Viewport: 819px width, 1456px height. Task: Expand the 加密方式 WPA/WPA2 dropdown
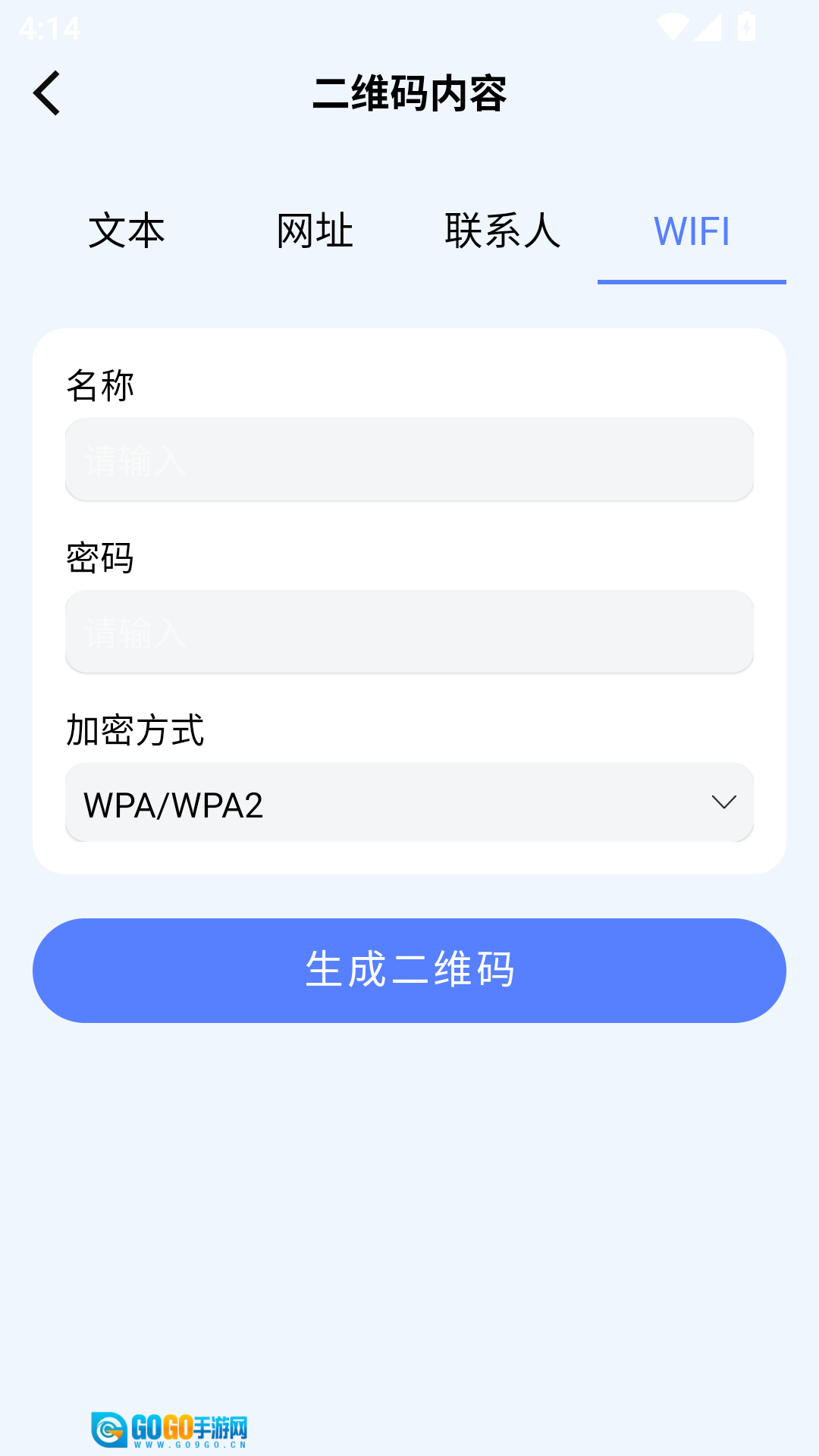pos(409,803)
